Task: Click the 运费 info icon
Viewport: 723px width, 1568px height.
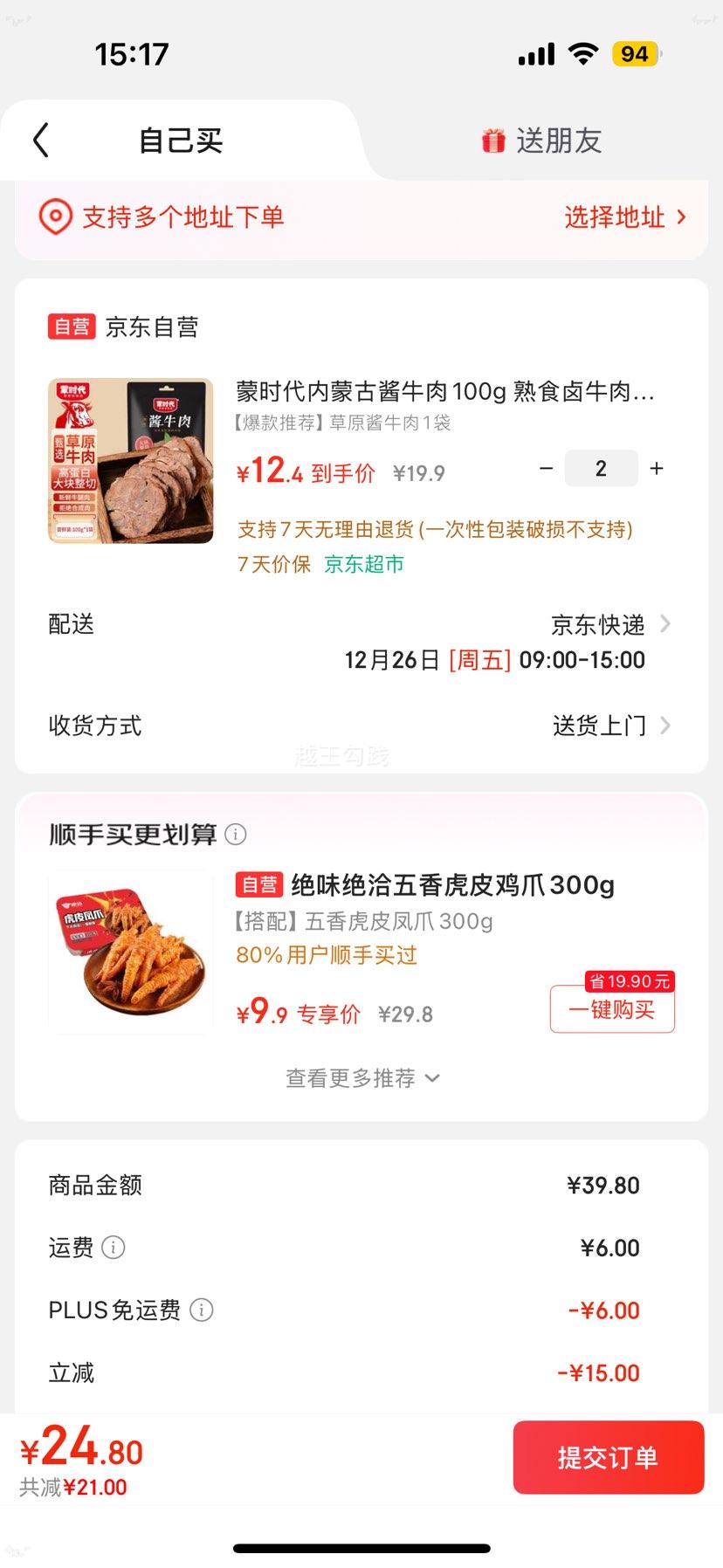Action: point(114,1248)
